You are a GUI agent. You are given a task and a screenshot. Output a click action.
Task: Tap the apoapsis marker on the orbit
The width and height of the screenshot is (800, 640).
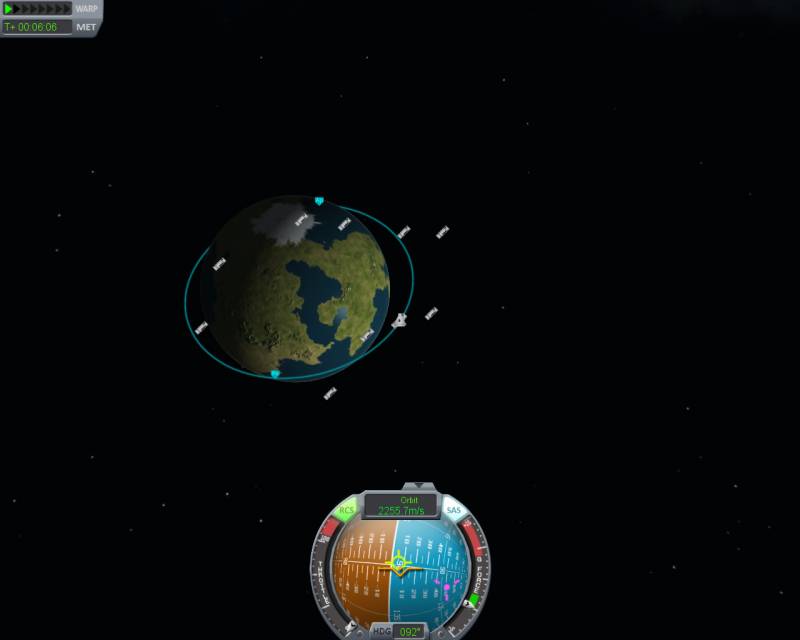coord(319,201)
